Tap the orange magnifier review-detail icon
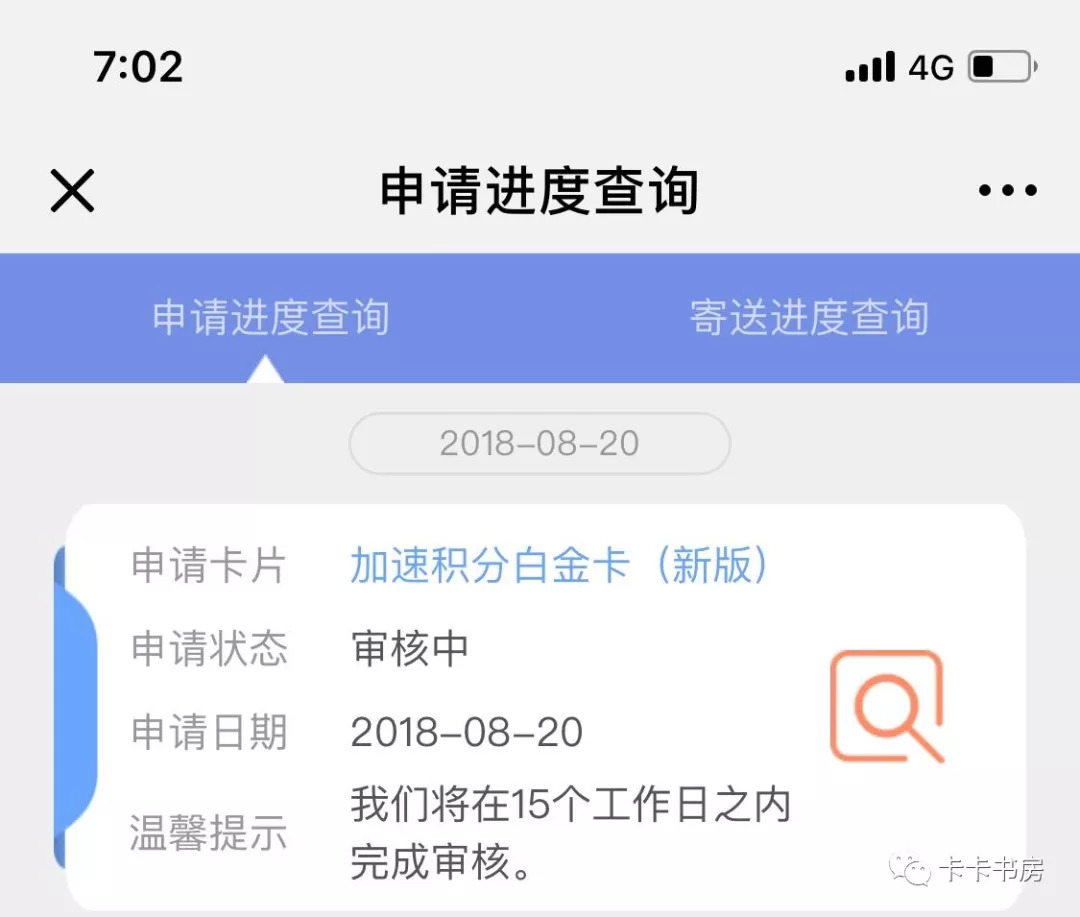Screen dimensions: 1080x917 click(x=887, y=706)
